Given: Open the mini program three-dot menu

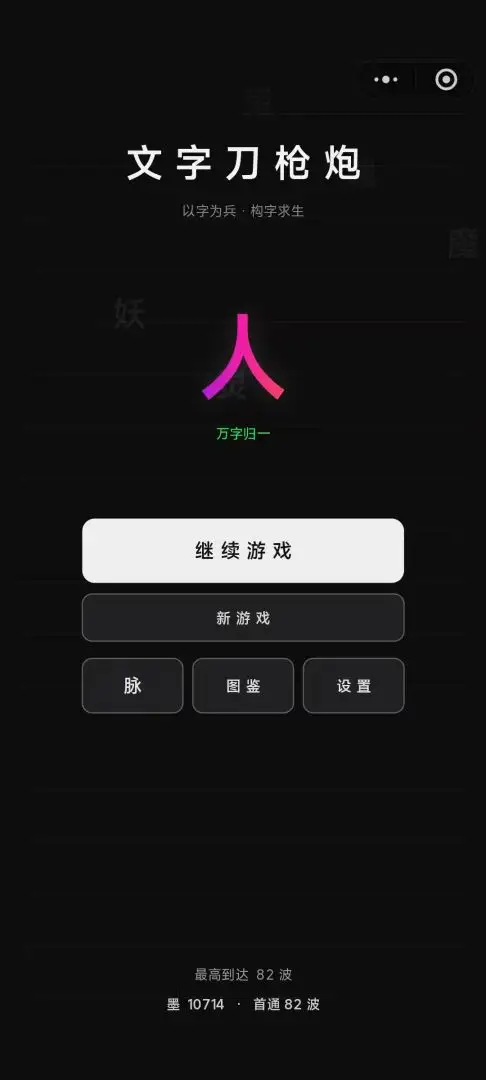Looking at the screenshot, I should point(385,80).
